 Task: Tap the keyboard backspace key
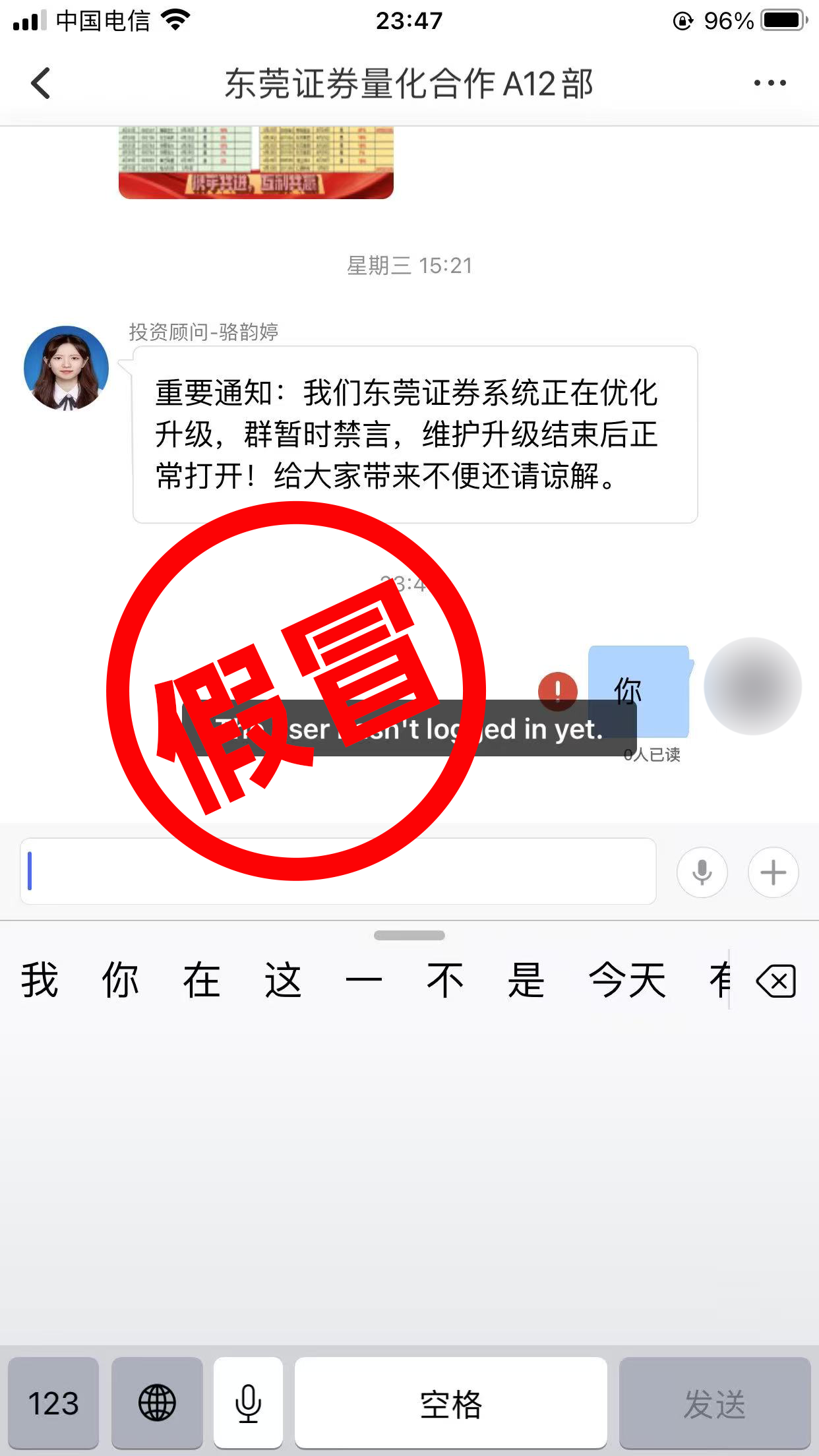click(776, 981)
